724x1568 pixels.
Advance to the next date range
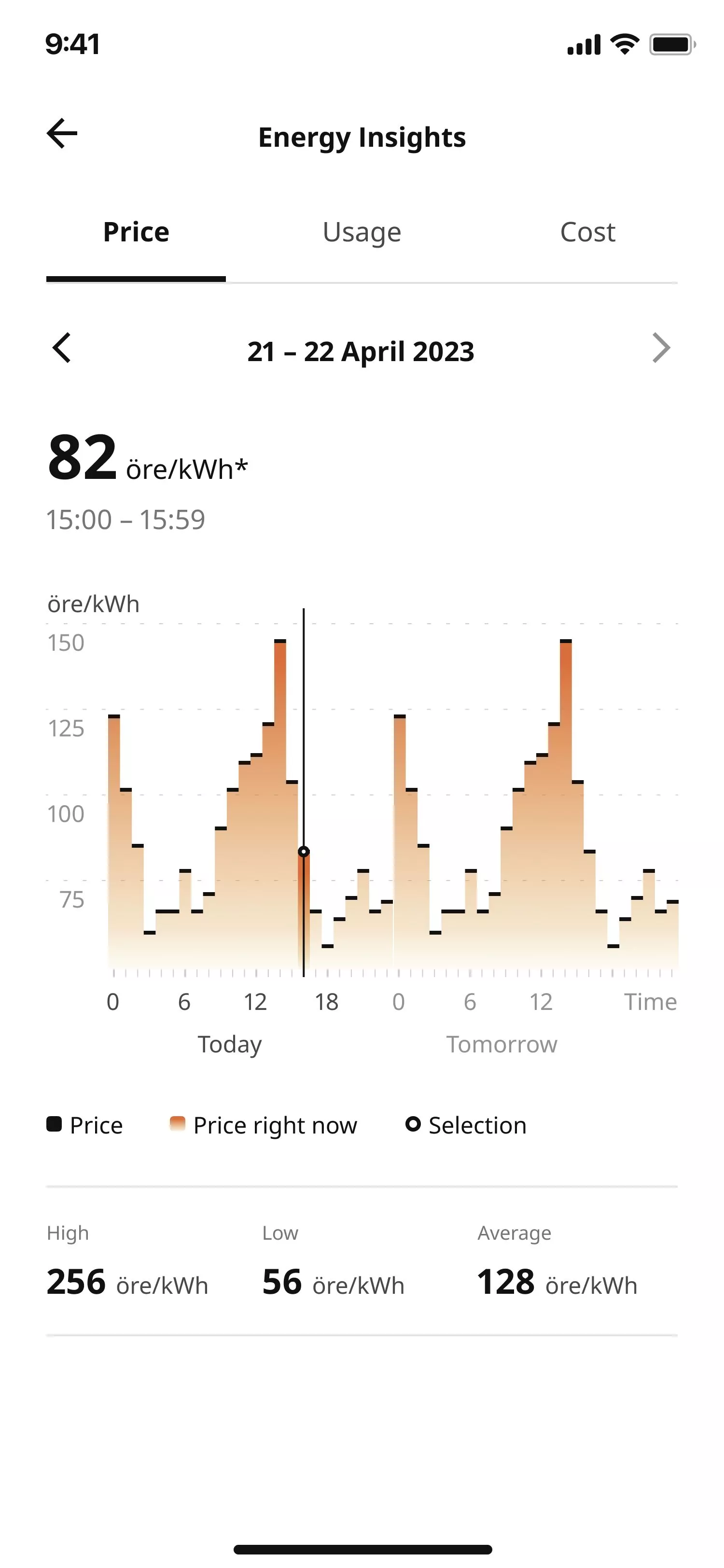(x=661, y=348)
